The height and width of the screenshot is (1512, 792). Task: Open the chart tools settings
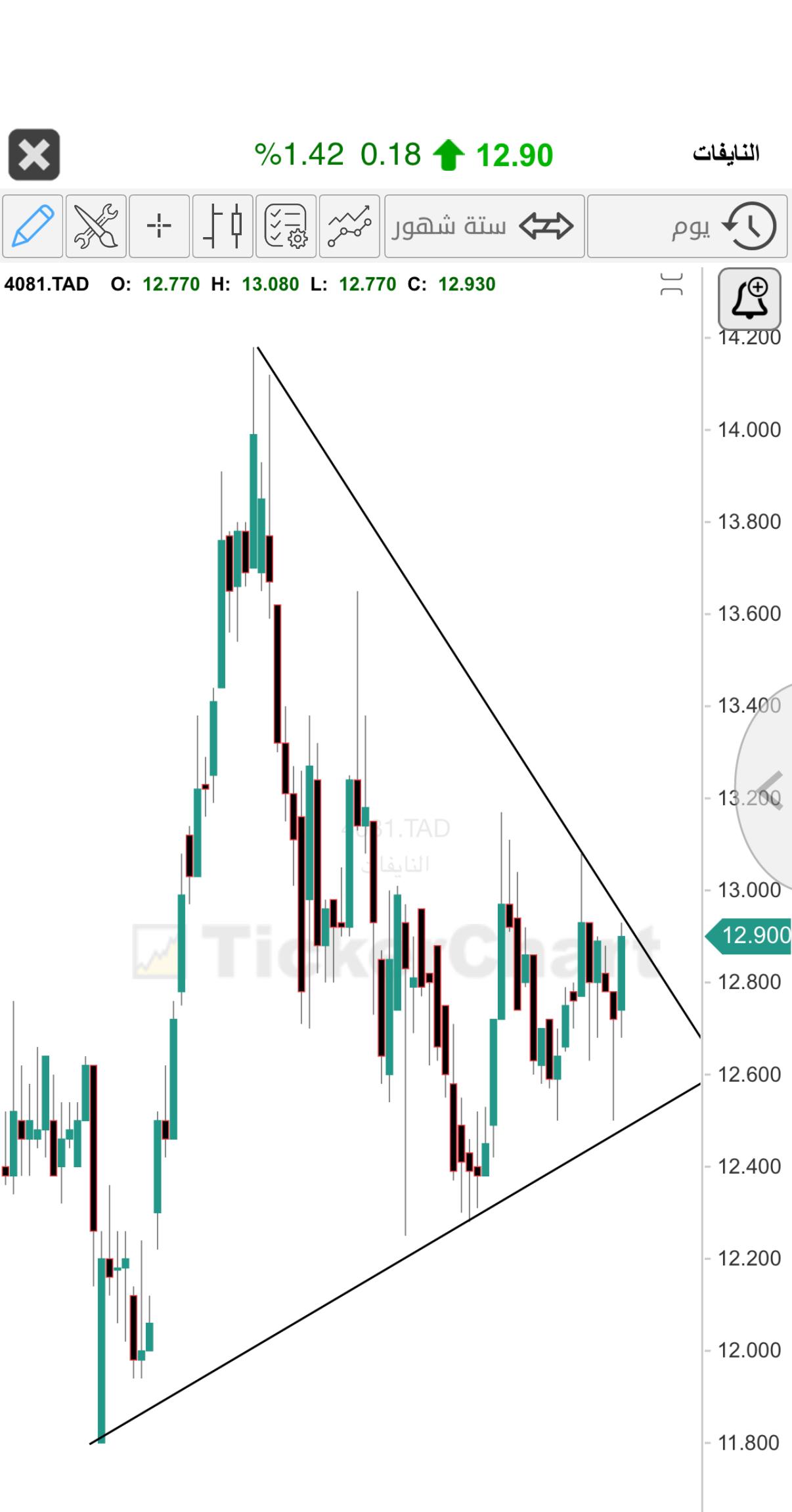[x=96, y=226]
